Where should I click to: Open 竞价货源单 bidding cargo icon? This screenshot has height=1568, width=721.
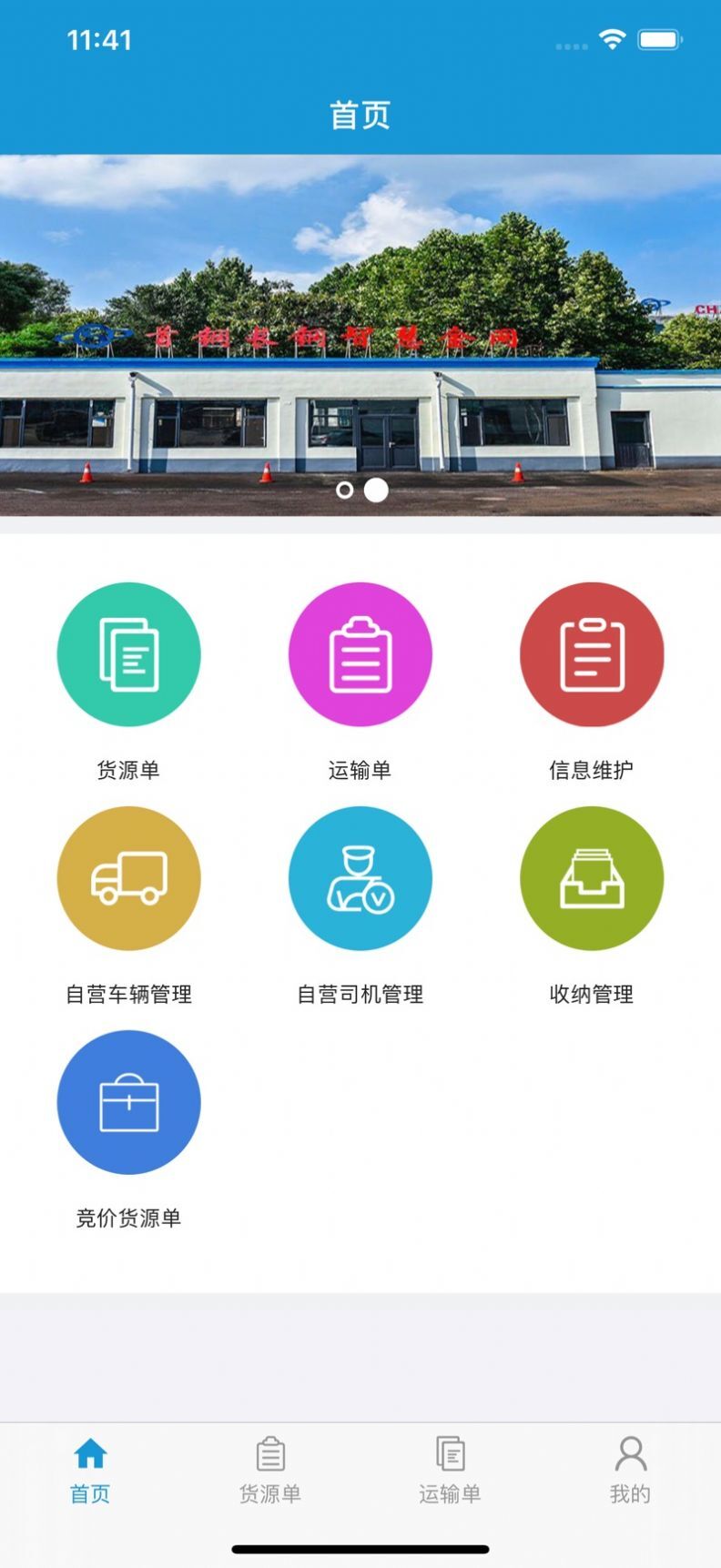click(x=128, y=1101)
